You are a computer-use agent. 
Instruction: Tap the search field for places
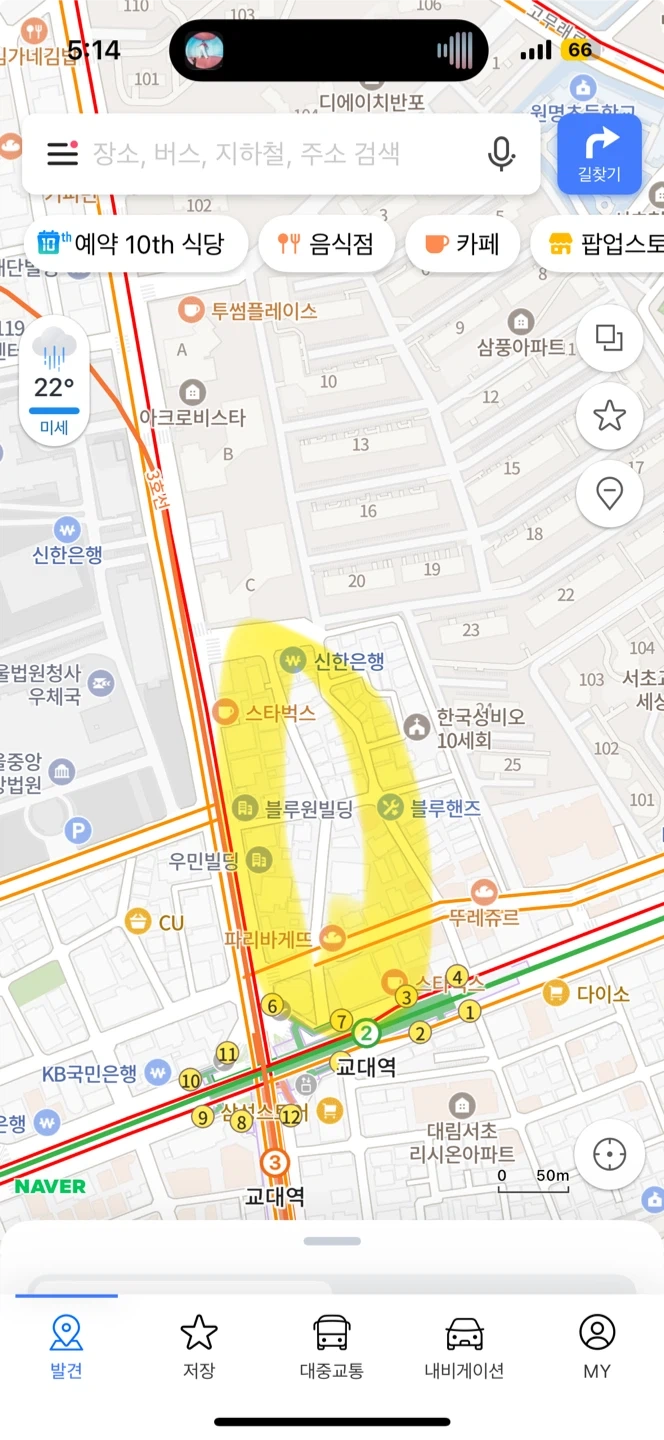point(270,153)
